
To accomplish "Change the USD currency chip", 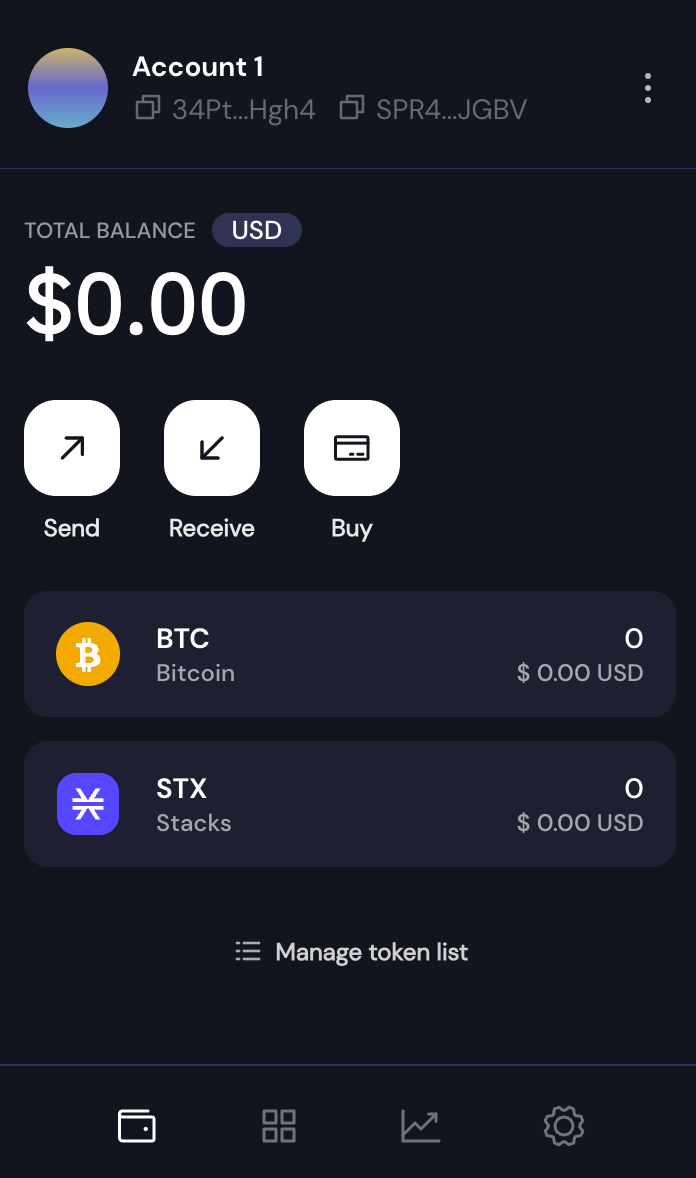I will point(256,230).
